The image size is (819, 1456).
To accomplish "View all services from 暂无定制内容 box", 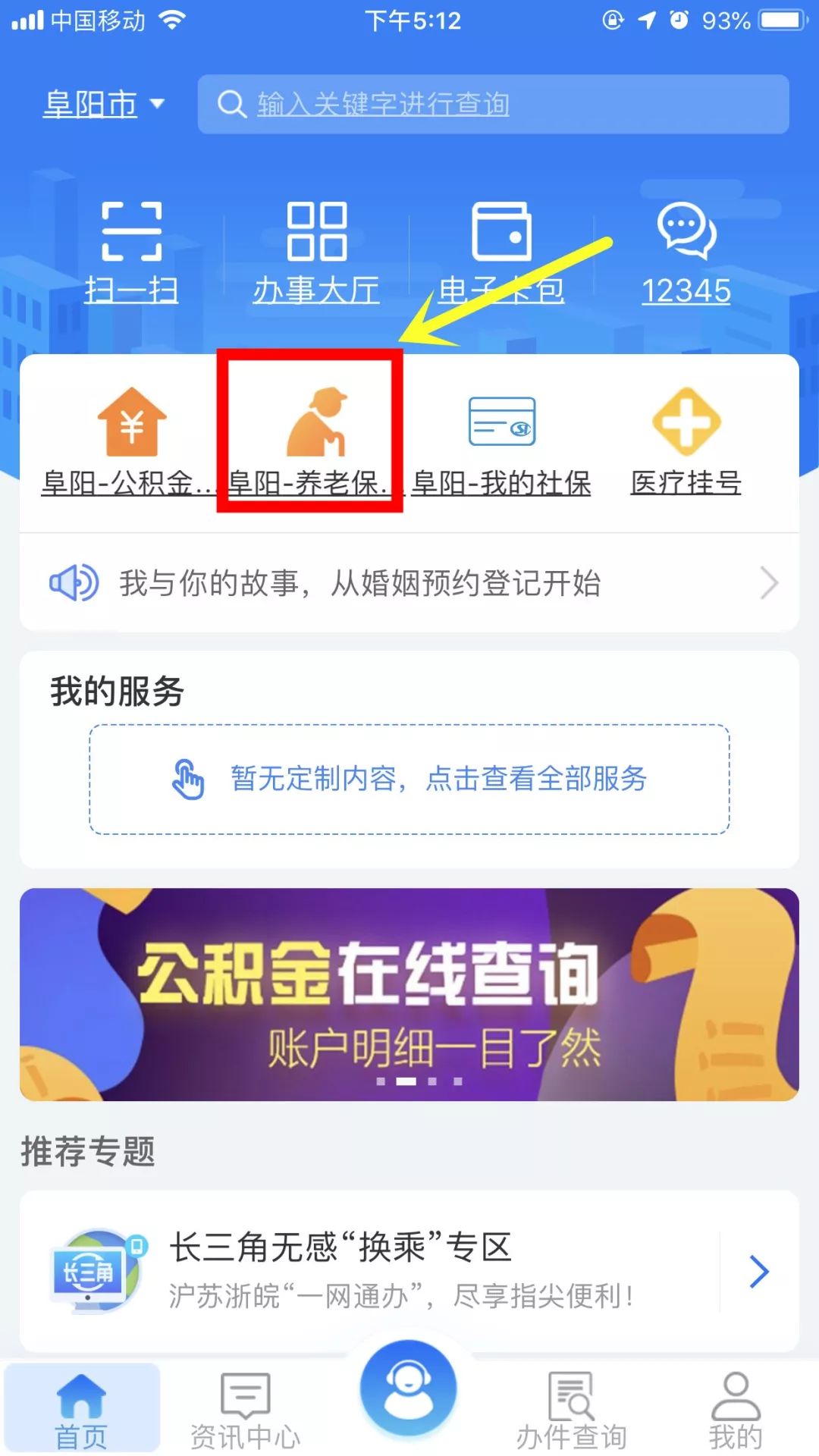I will click(409, 779).
